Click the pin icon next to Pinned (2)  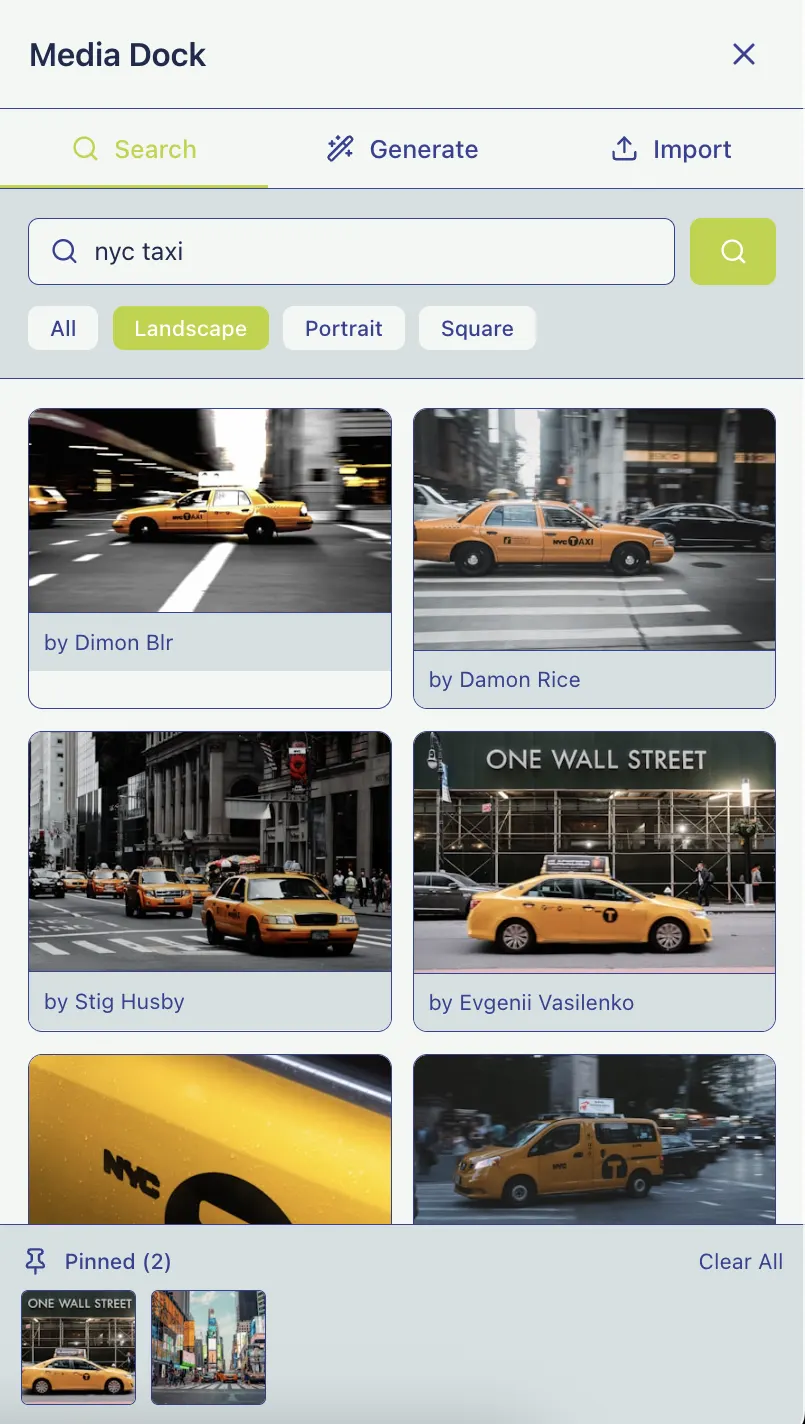click(35, 1261)
